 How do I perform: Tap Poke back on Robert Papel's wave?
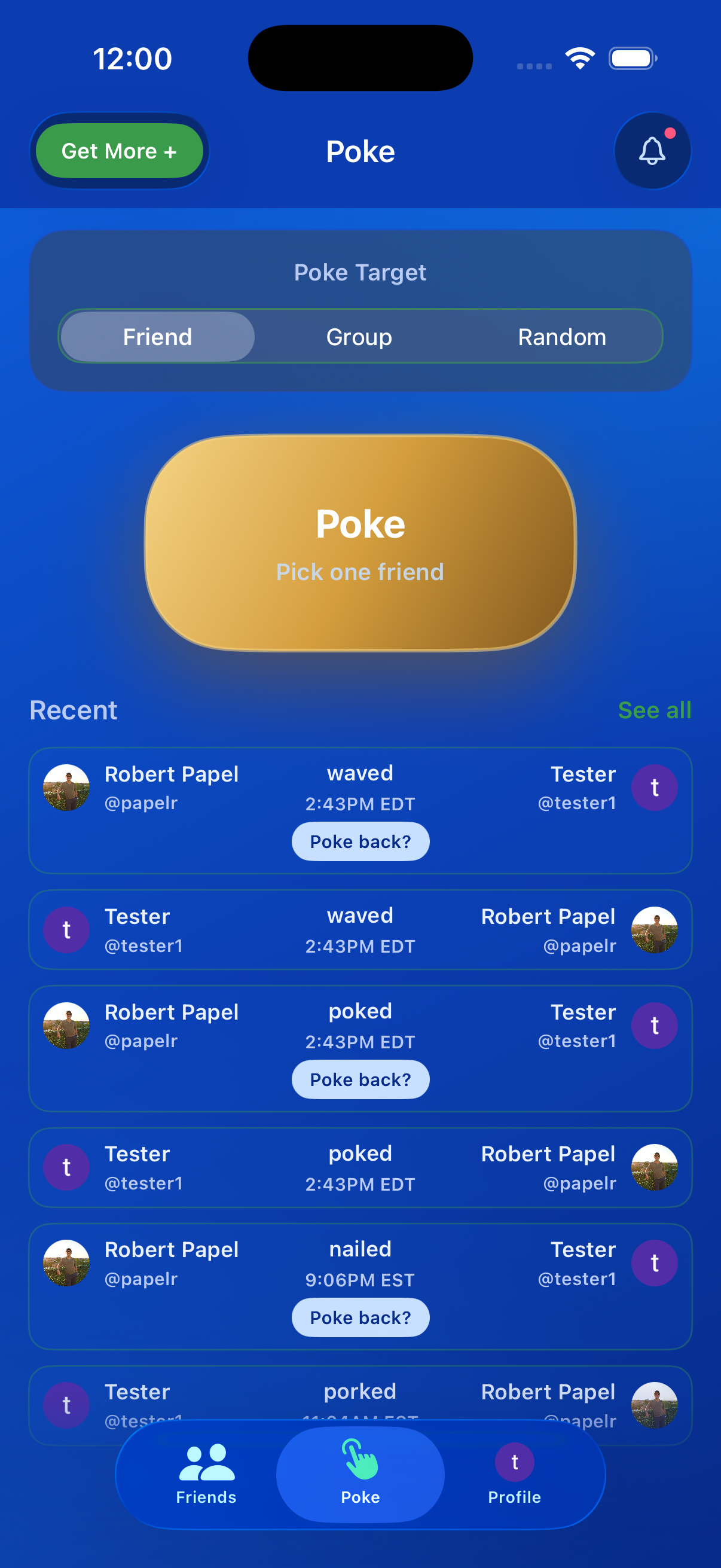(x=360, y=841)
